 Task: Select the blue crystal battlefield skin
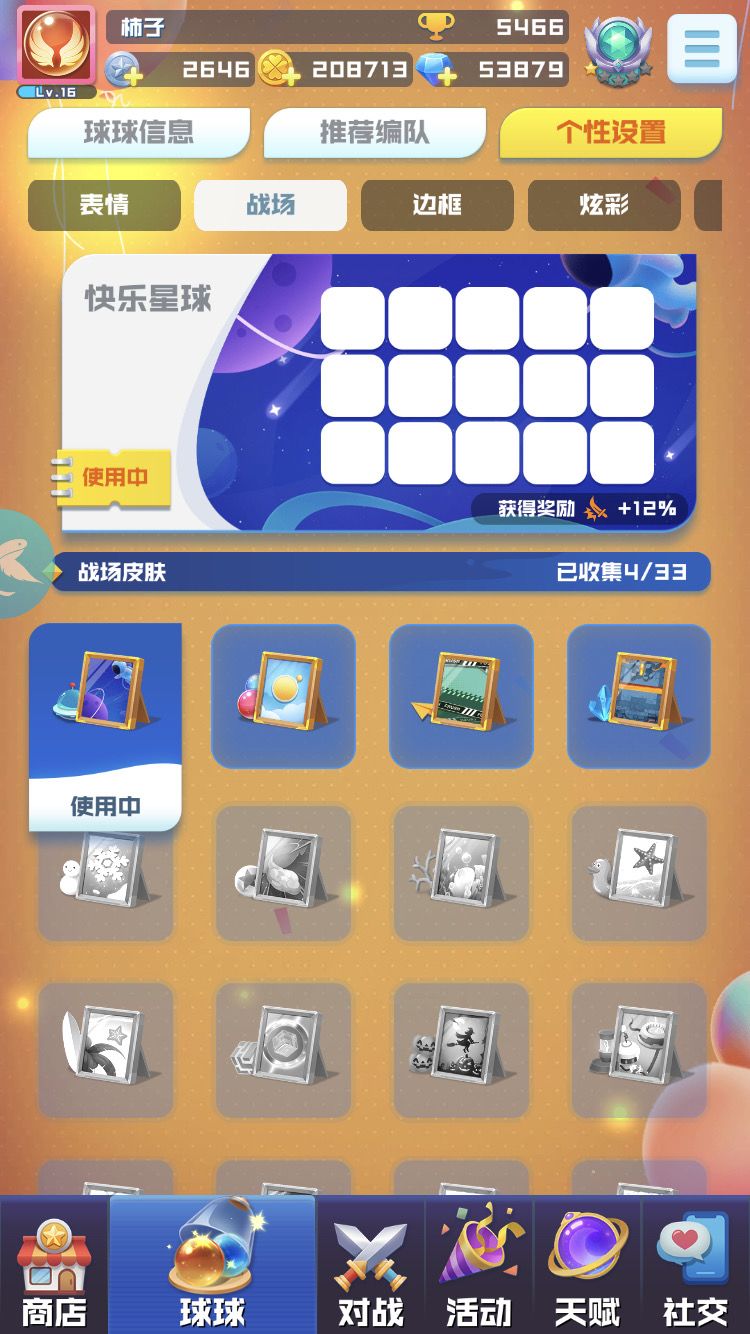(x=639, y=696)
